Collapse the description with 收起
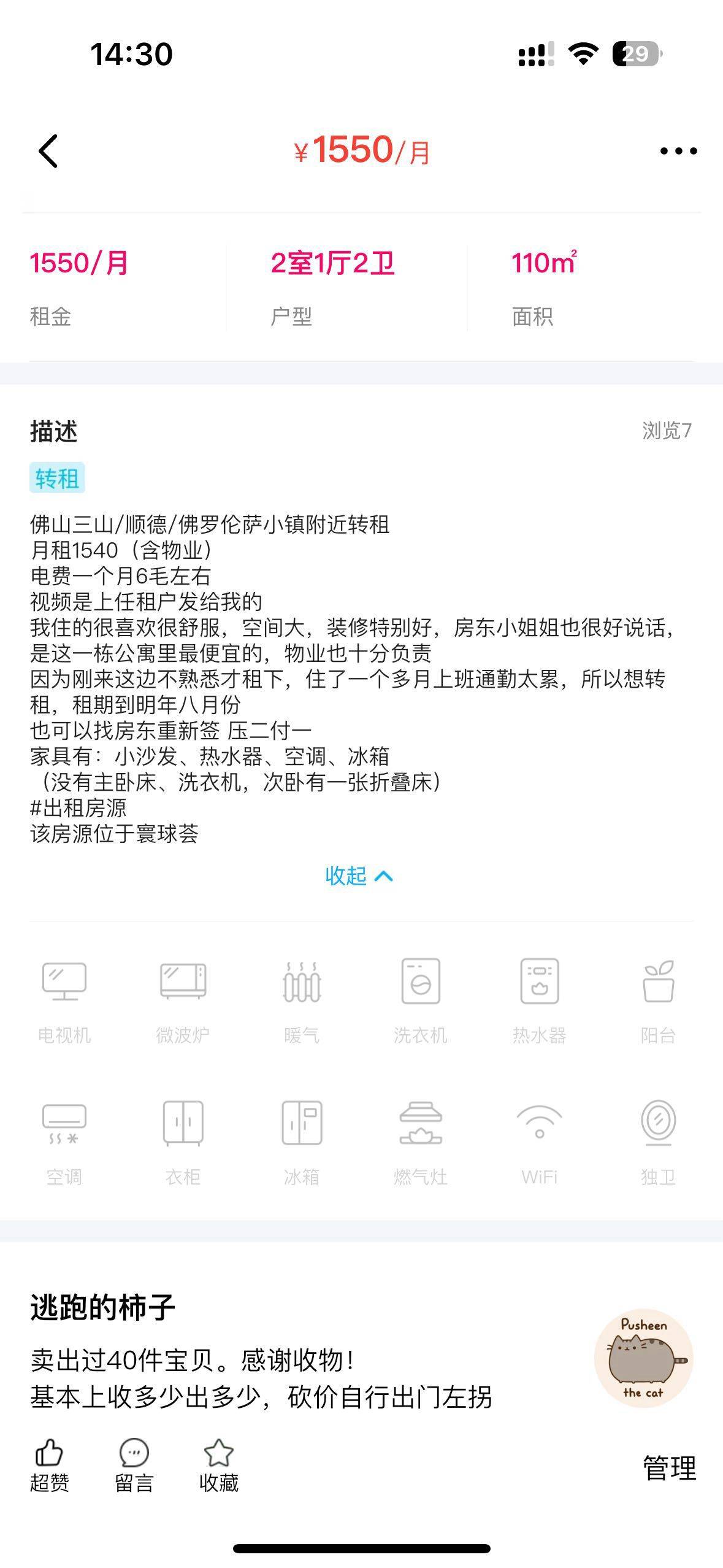This screenshot has width=723, height=1568. [359, 875]
